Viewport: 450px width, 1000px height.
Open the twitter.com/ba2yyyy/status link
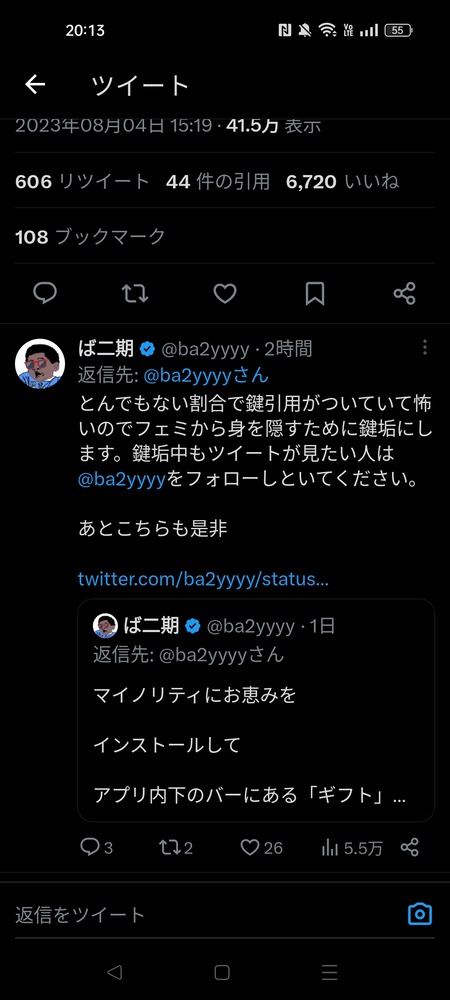203,580
